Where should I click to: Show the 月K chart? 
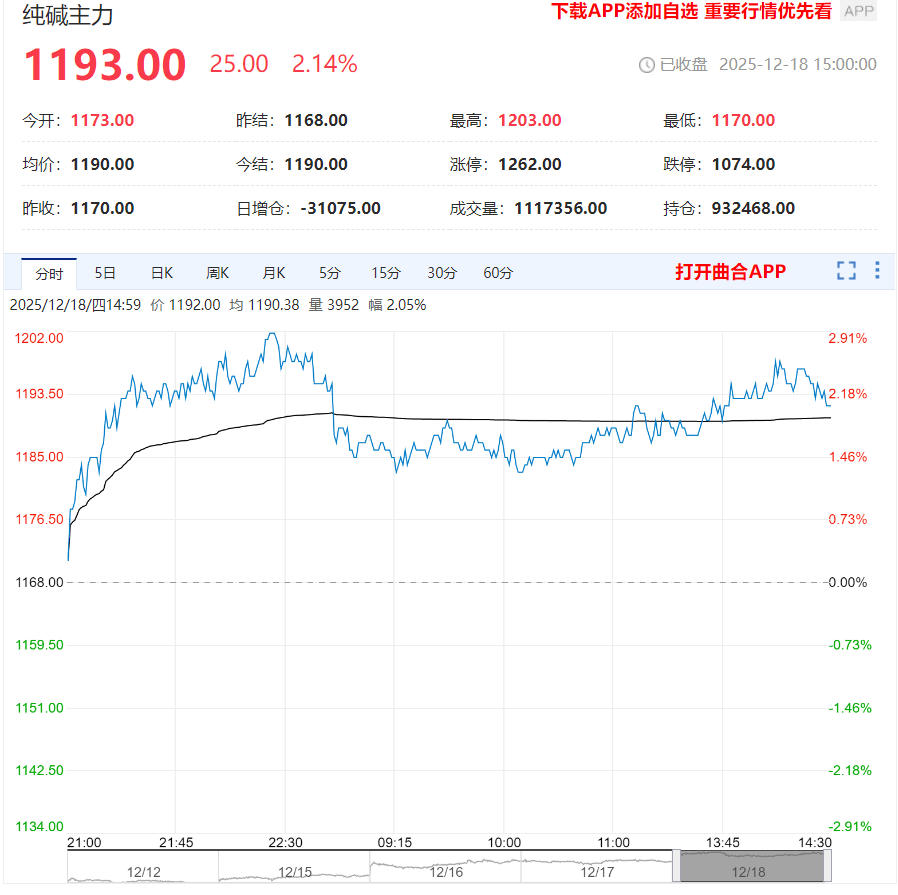(274, 272)
